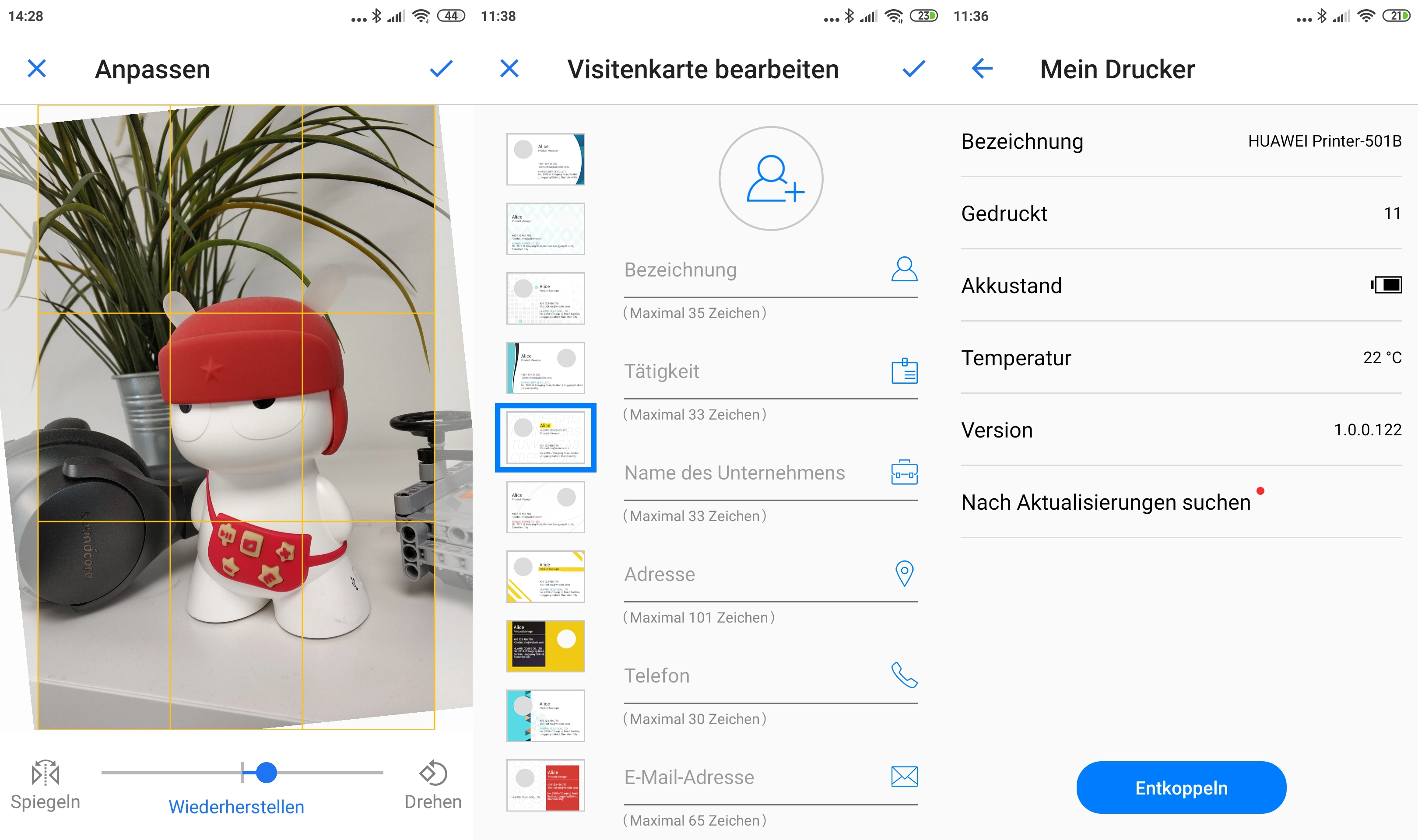Focus the Tätigkeit input field
This screenshot has width=1418, height=840.
click(x=753, y=371)
